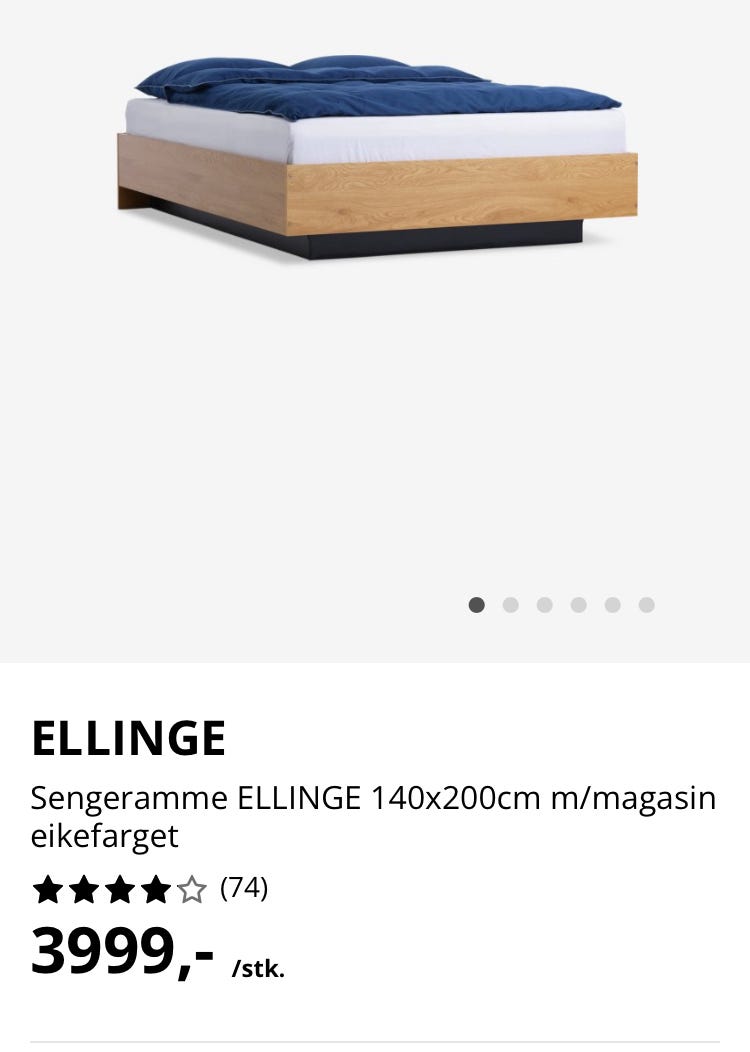Image resolution: width=750 pixels, height=1052 pixels.
Task: Select the fifth carousel dot
Action: tap(612, 605)
